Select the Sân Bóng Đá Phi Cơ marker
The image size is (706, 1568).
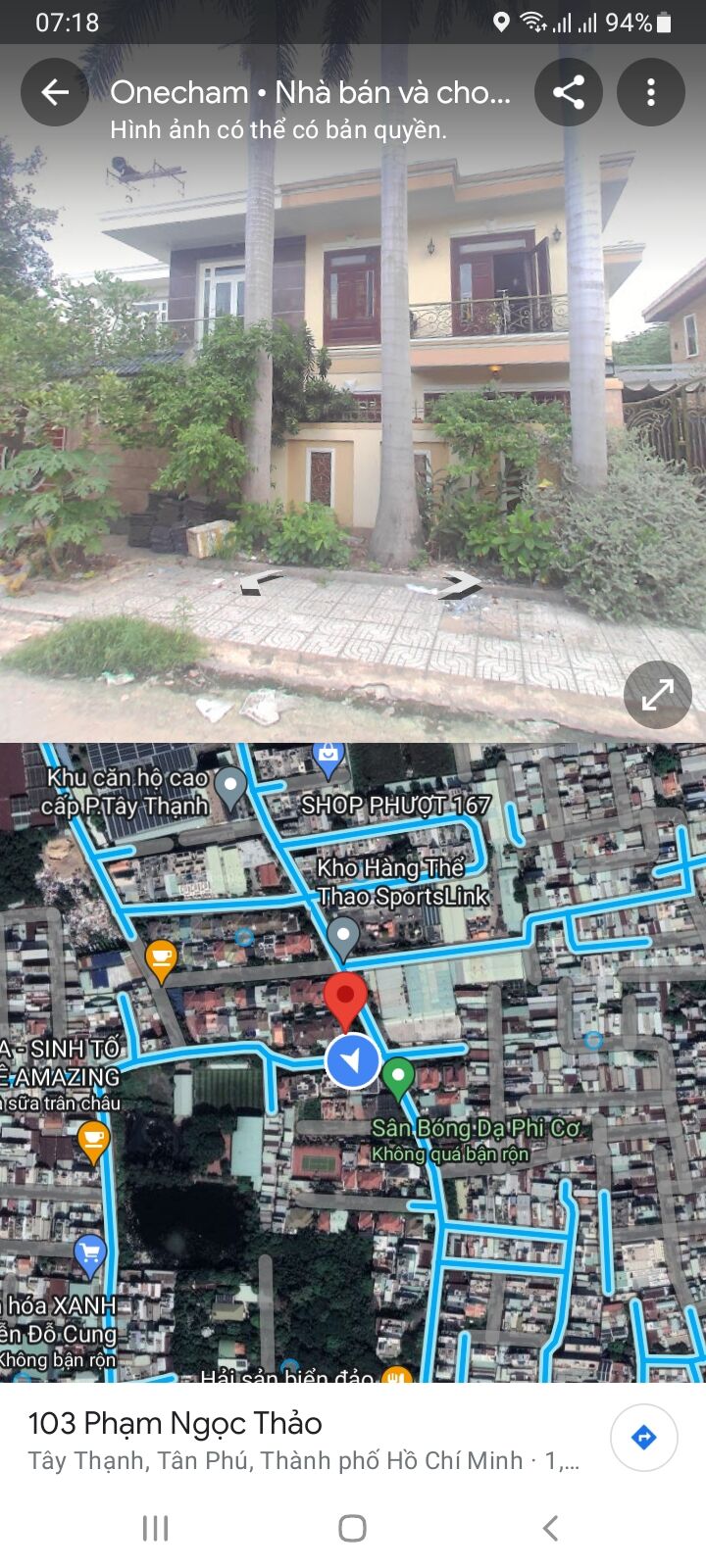pyautogui.click(x=397, y=1076)
